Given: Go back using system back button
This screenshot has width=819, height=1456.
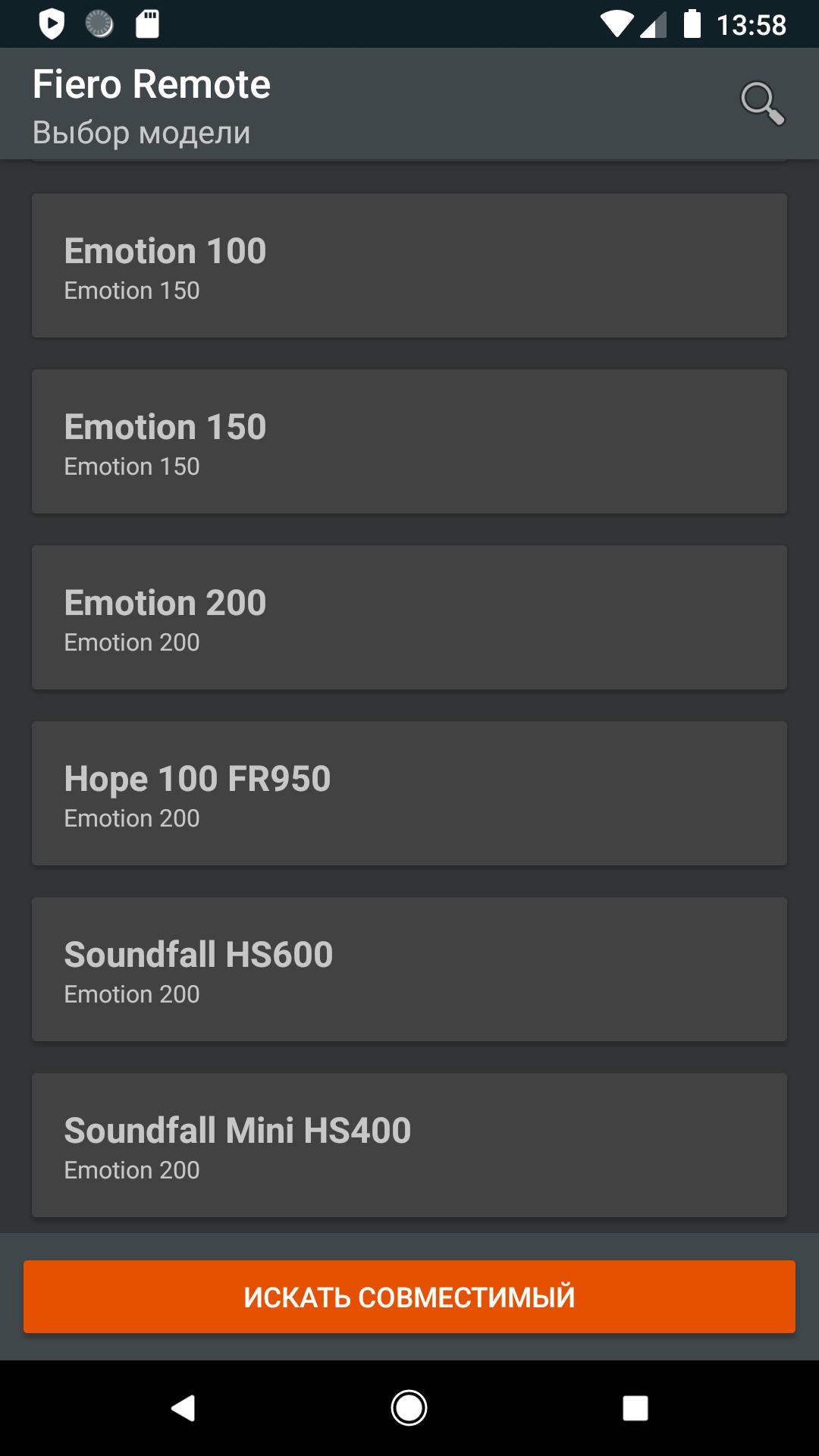Looking at the screenshot, I should coord(183,1408).
